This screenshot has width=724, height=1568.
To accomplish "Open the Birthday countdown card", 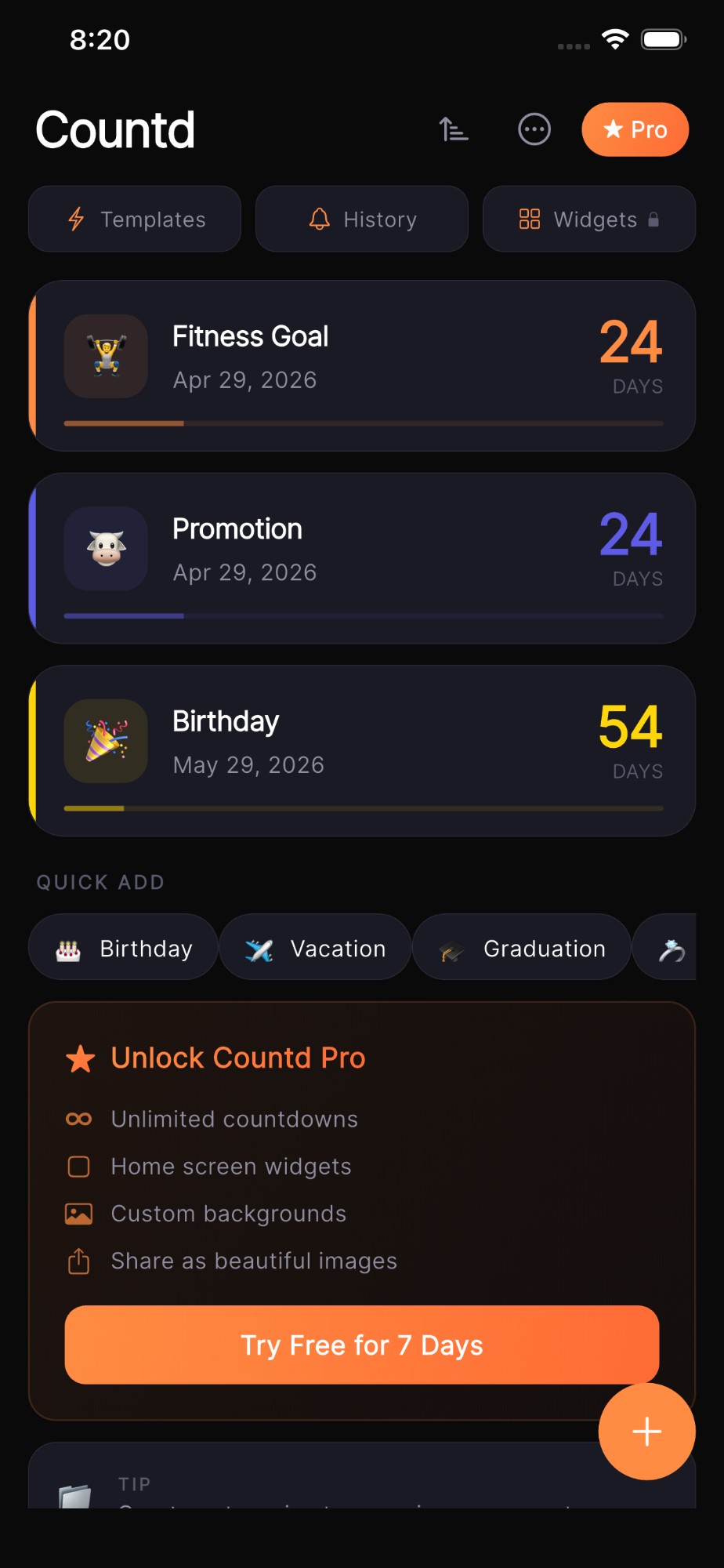I will (362, 750).
